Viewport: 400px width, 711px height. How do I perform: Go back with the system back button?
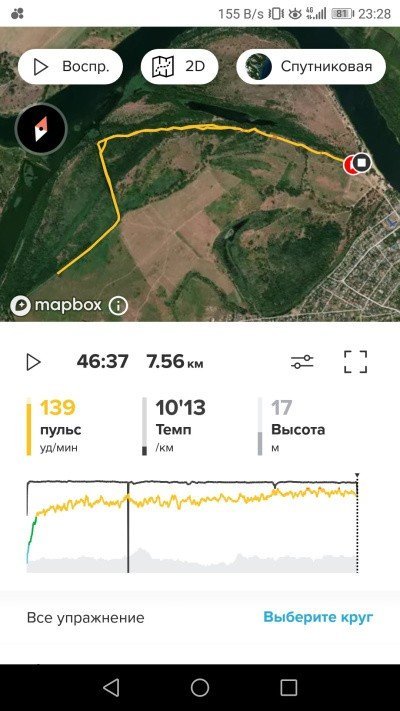(111, 687)
